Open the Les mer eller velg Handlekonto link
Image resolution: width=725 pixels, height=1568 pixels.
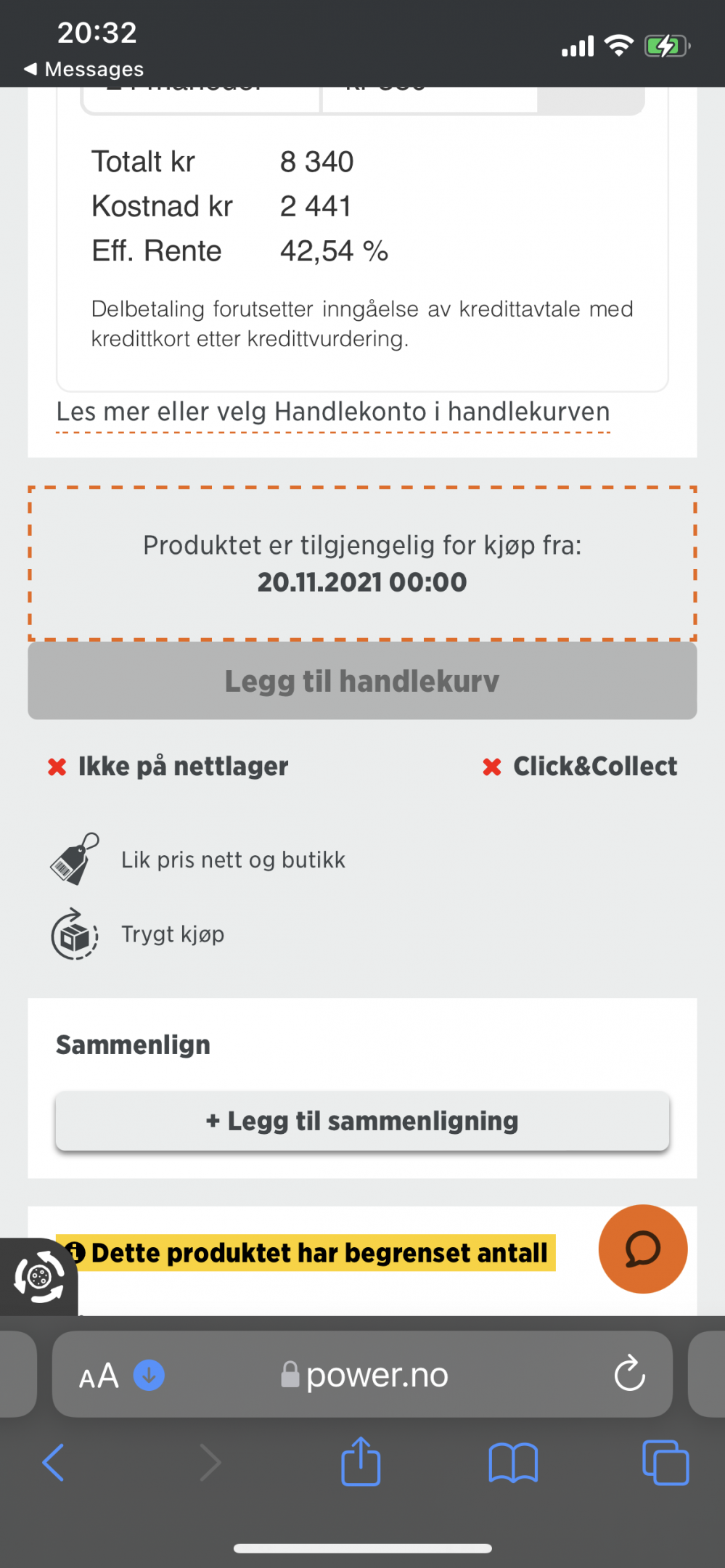click(333, 412)
